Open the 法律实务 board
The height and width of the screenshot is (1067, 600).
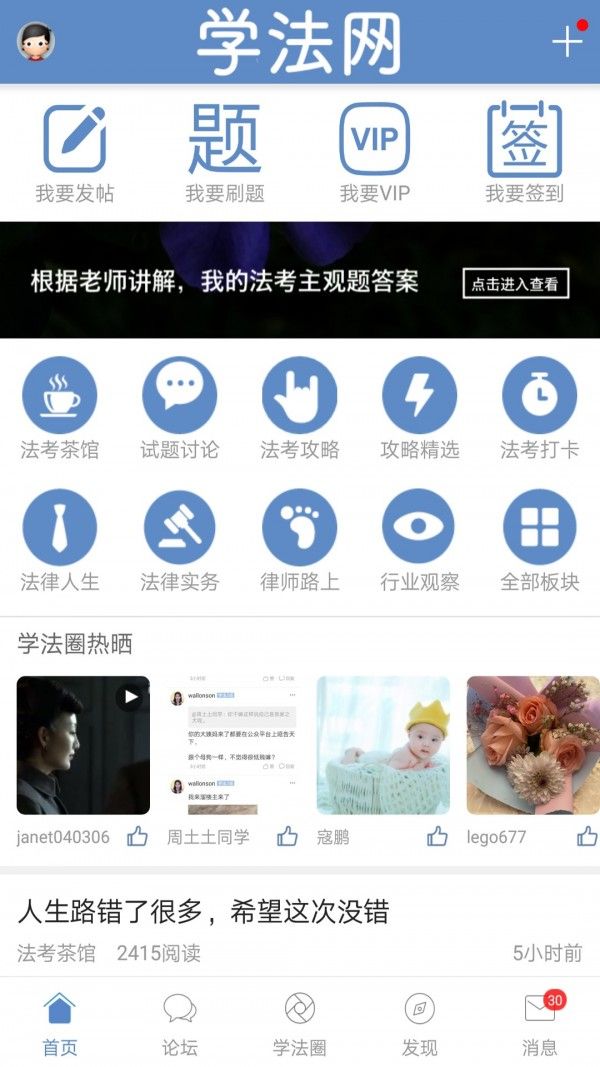point(180,540)
